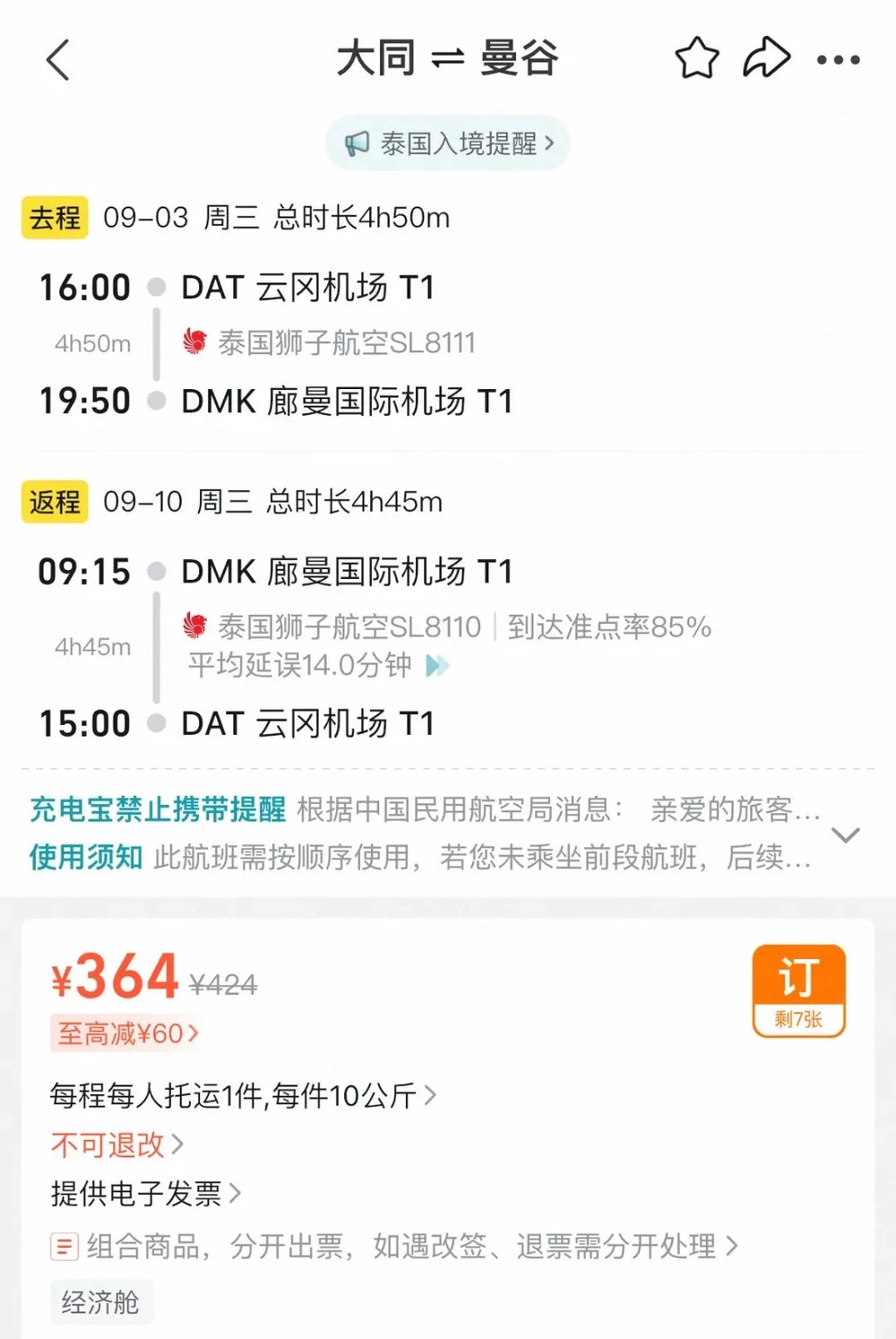The height and width of the screenshot is (1339, 896).
Task: Favorite this 大同-曼谷 flight
Action: 696,59
